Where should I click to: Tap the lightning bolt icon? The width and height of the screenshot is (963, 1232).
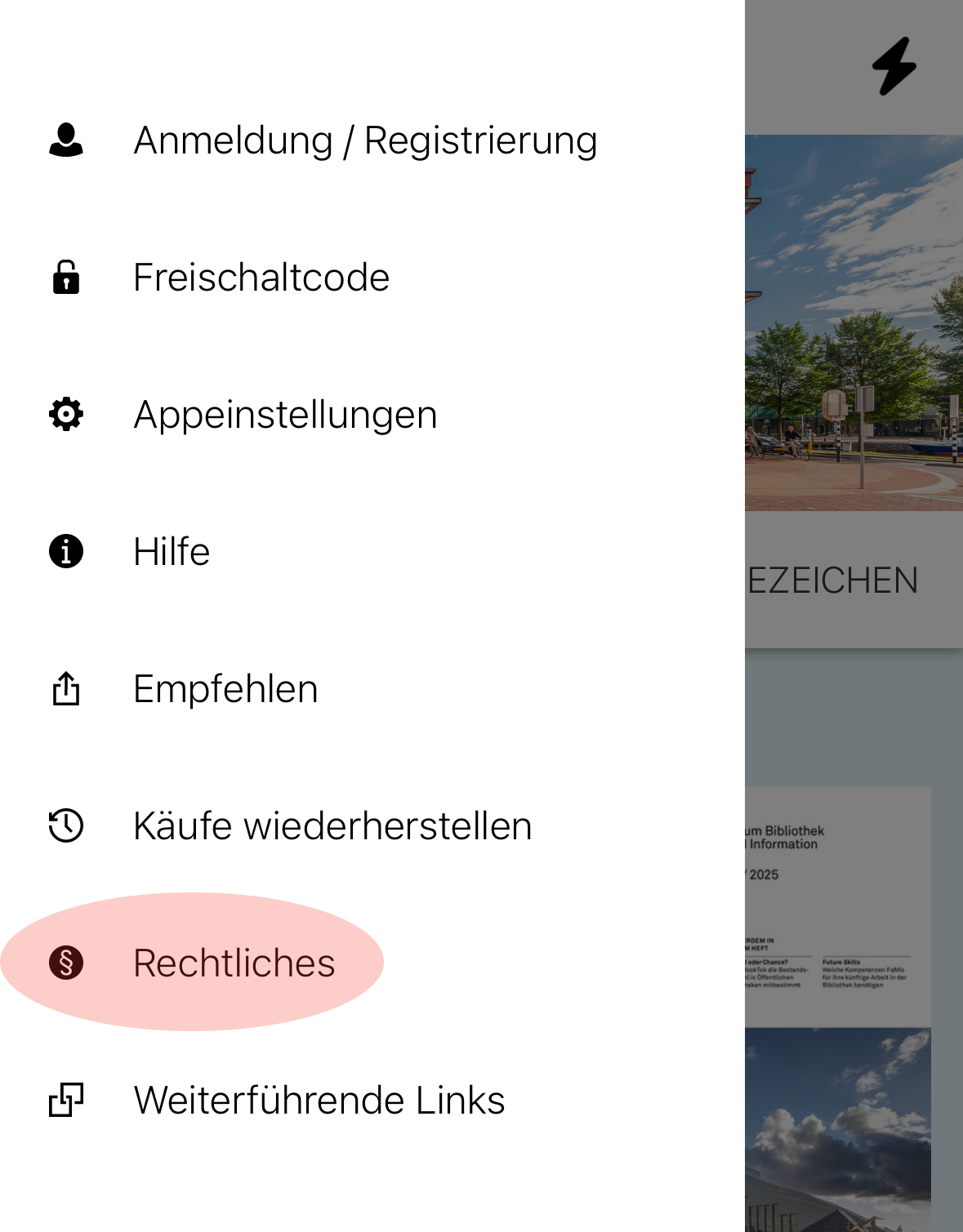point(894,66)
